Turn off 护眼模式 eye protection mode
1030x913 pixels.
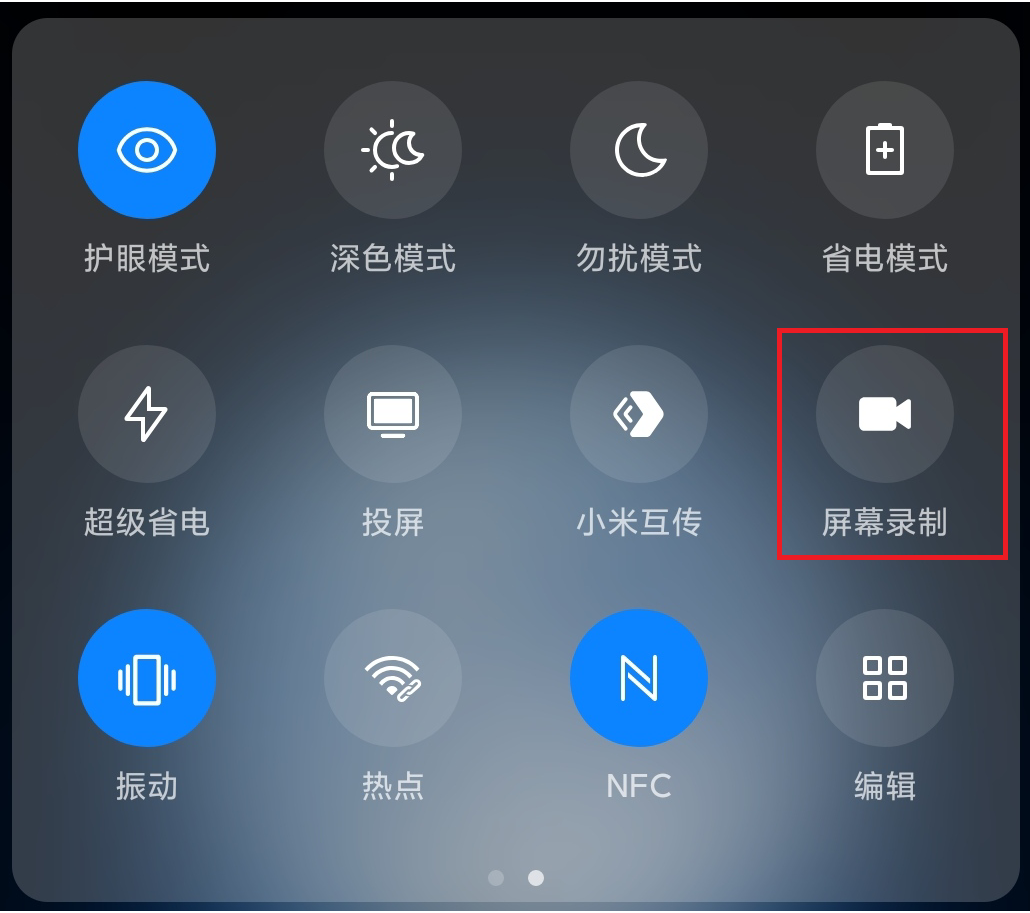click(x=147, y=150)
